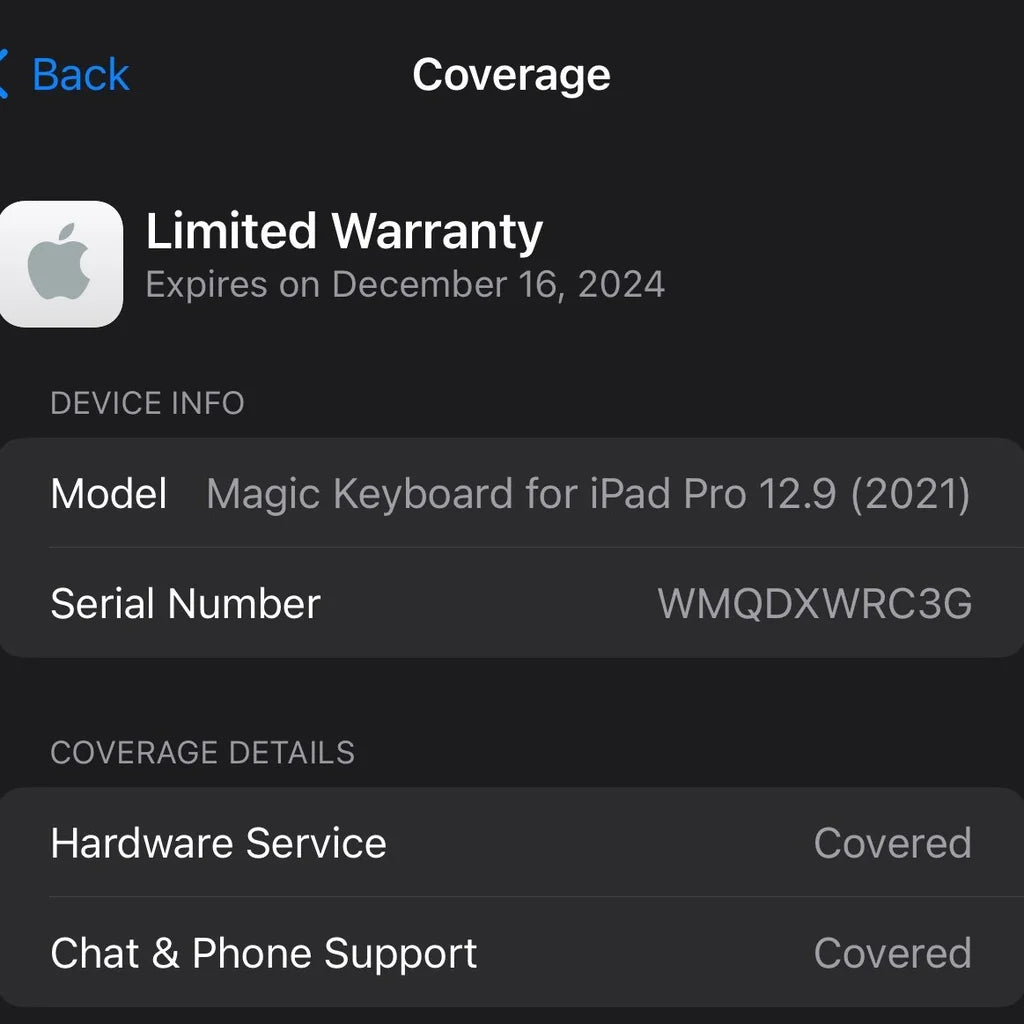This screenshot has height=1024, width=1024.
Task: Go back from the Coverage screen
Action: click(70, 75)
